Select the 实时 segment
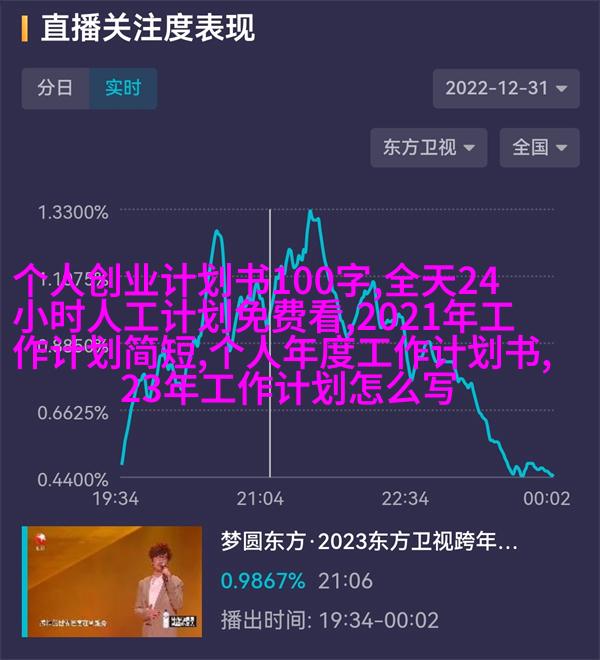This screenshot has height=660, width=600. (122, 87)
